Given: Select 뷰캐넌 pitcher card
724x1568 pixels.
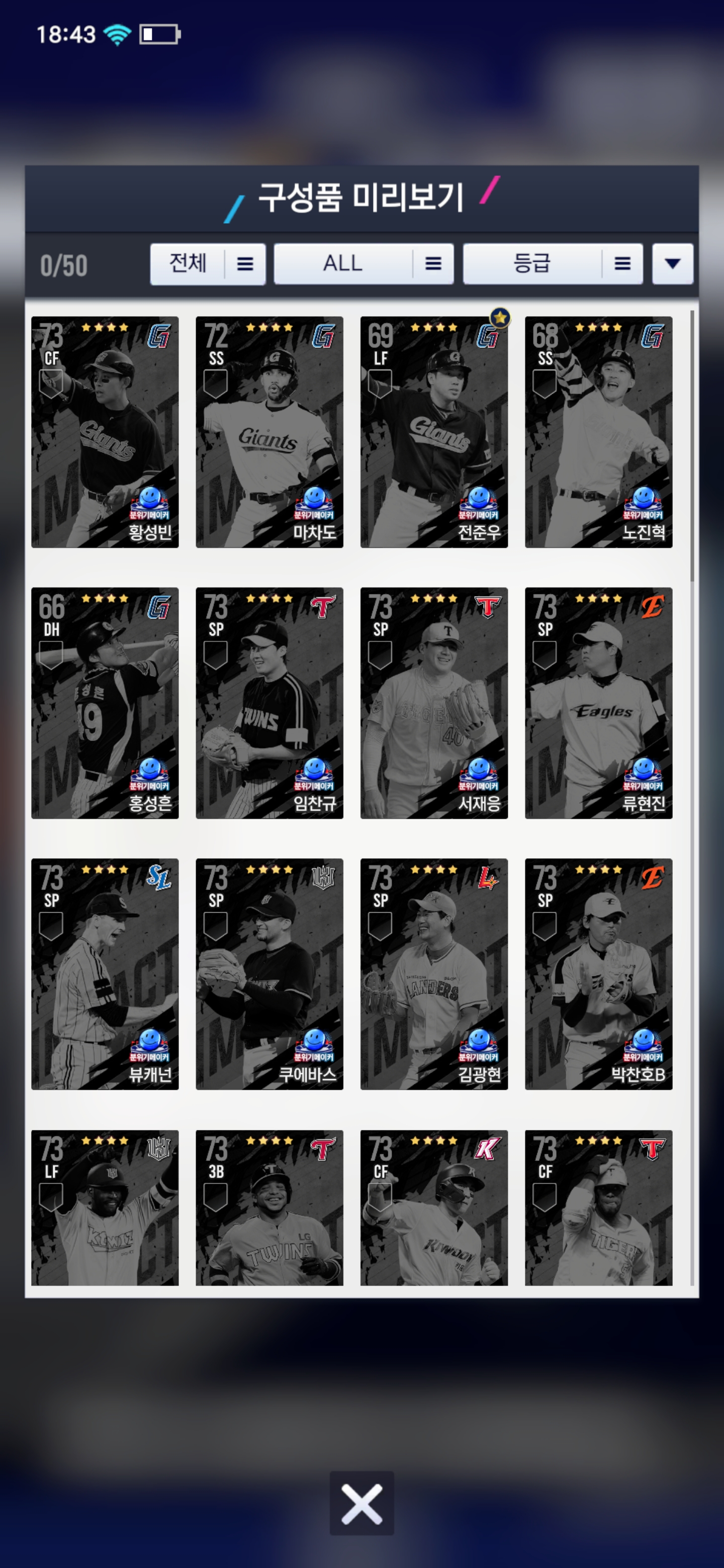Looking at the screenshot, I should click(105, 973).
